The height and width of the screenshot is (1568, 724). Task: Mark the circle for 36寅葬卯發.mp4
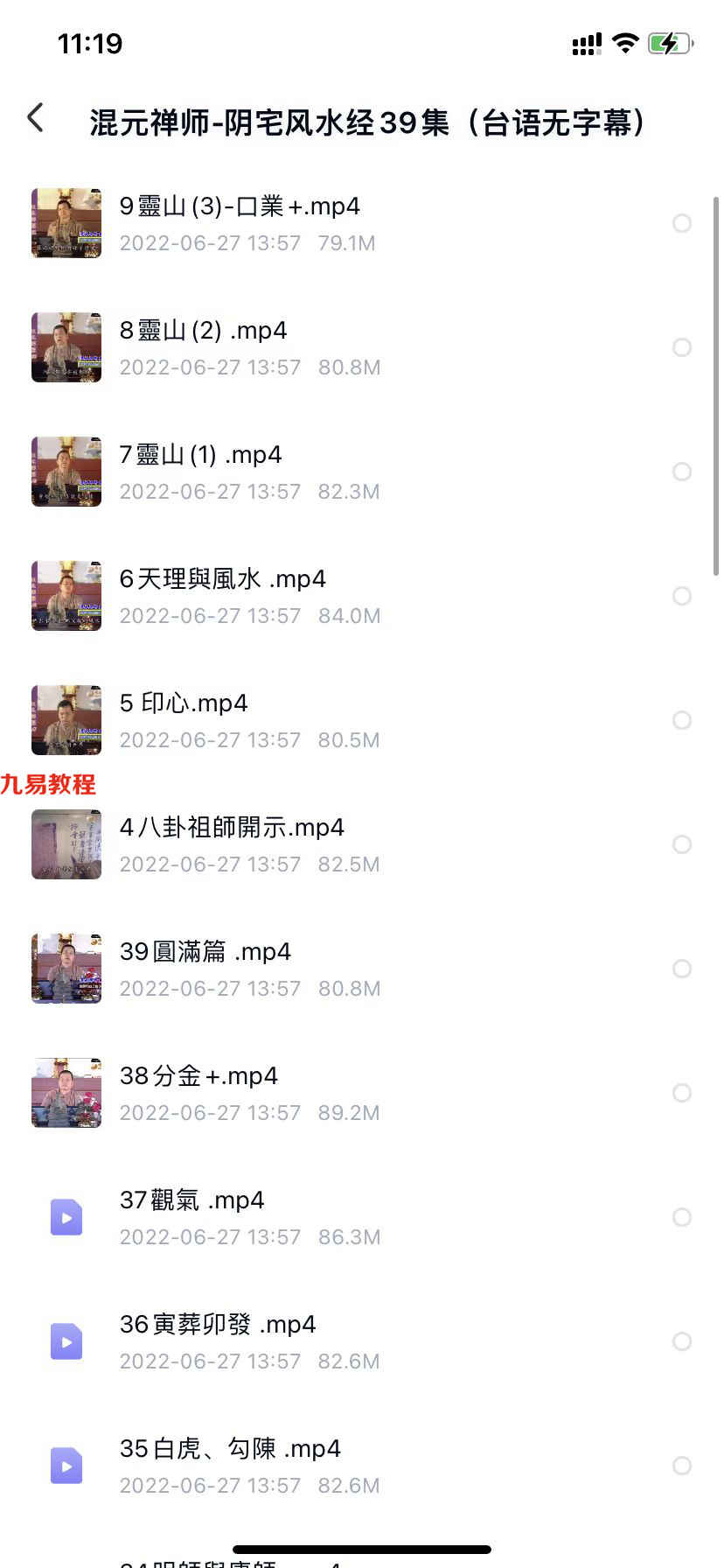click(x=682, y=1341)
